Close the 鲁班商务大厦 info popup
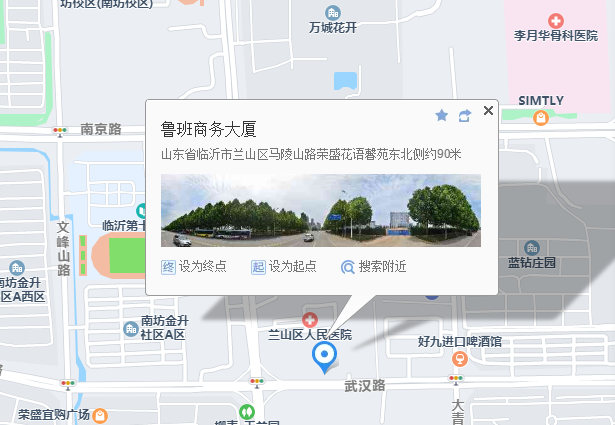The height and width of the screenshot is (425, 615). [x=488, y=111]
